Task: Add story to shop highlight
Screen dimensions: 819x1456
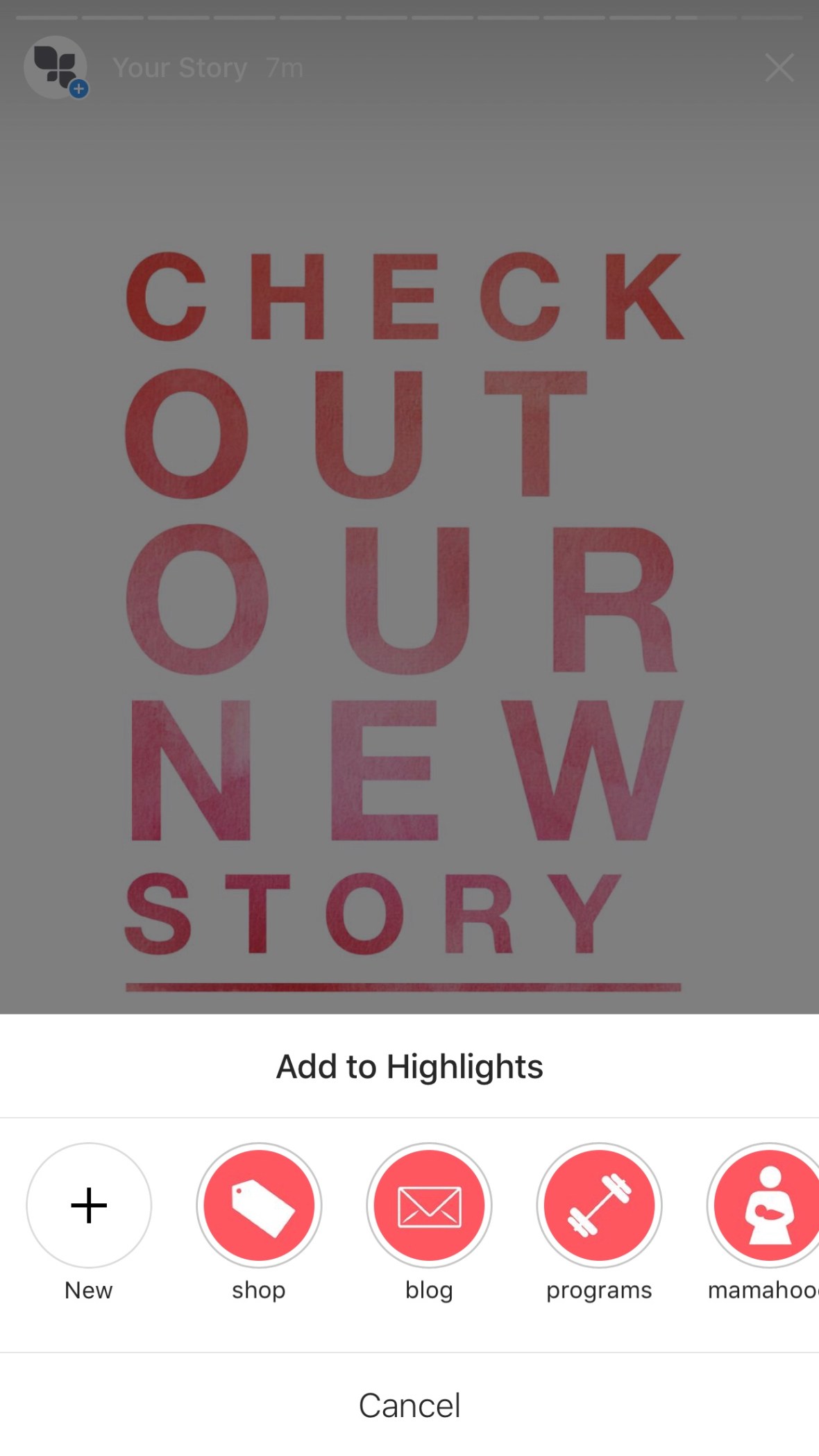Action: 259,1205
